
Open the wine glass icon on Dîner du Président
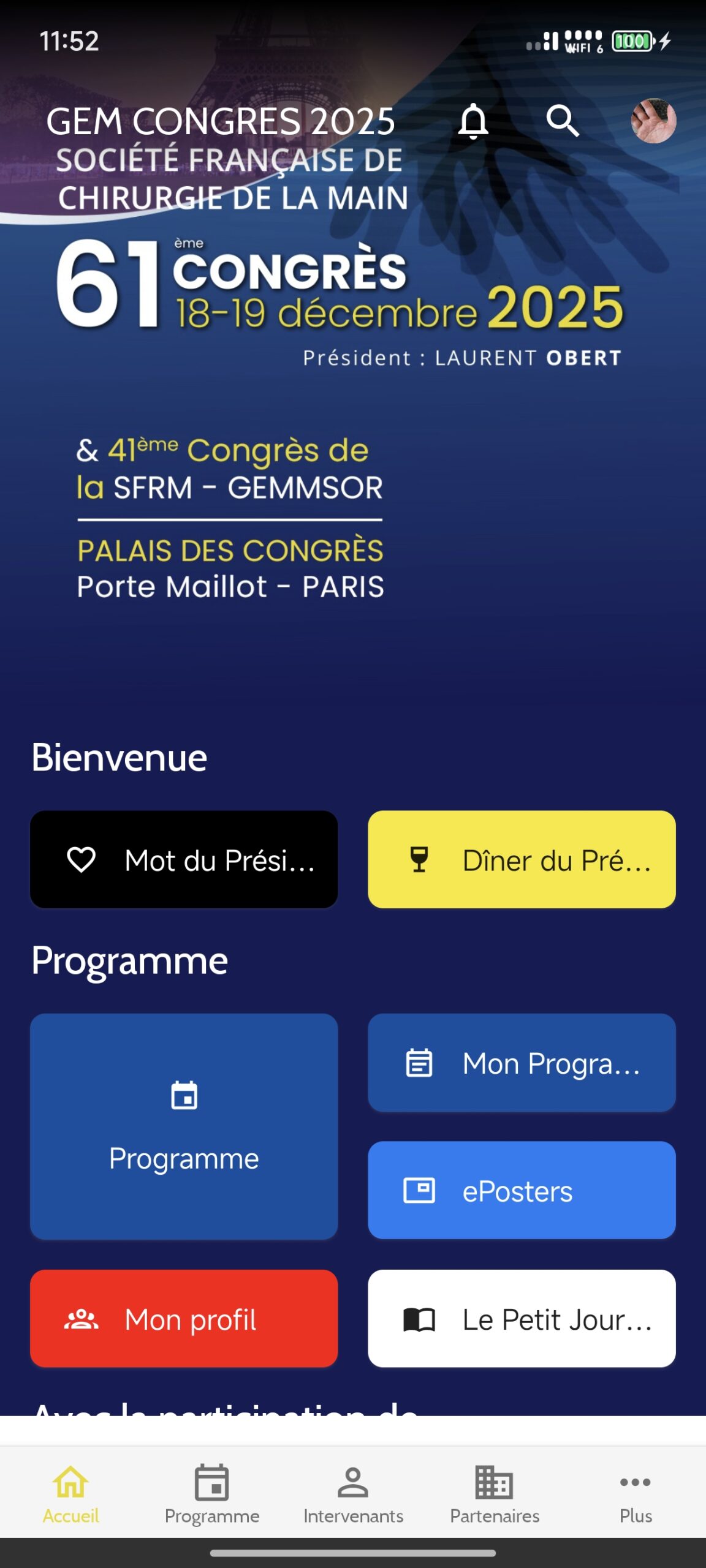(420, 860)
